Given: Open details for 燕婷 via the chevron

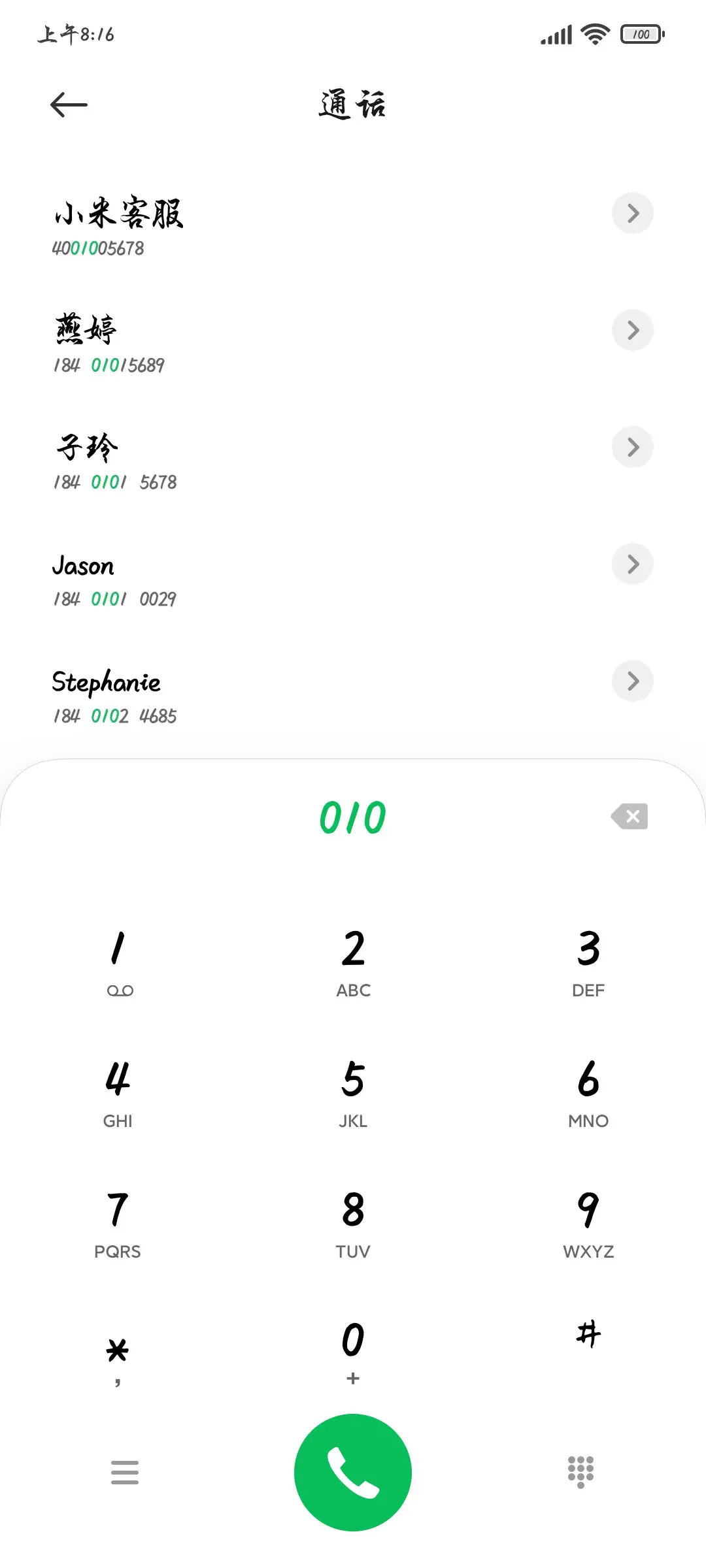Looking at the screenshot, I should click(x=631, y=330).
